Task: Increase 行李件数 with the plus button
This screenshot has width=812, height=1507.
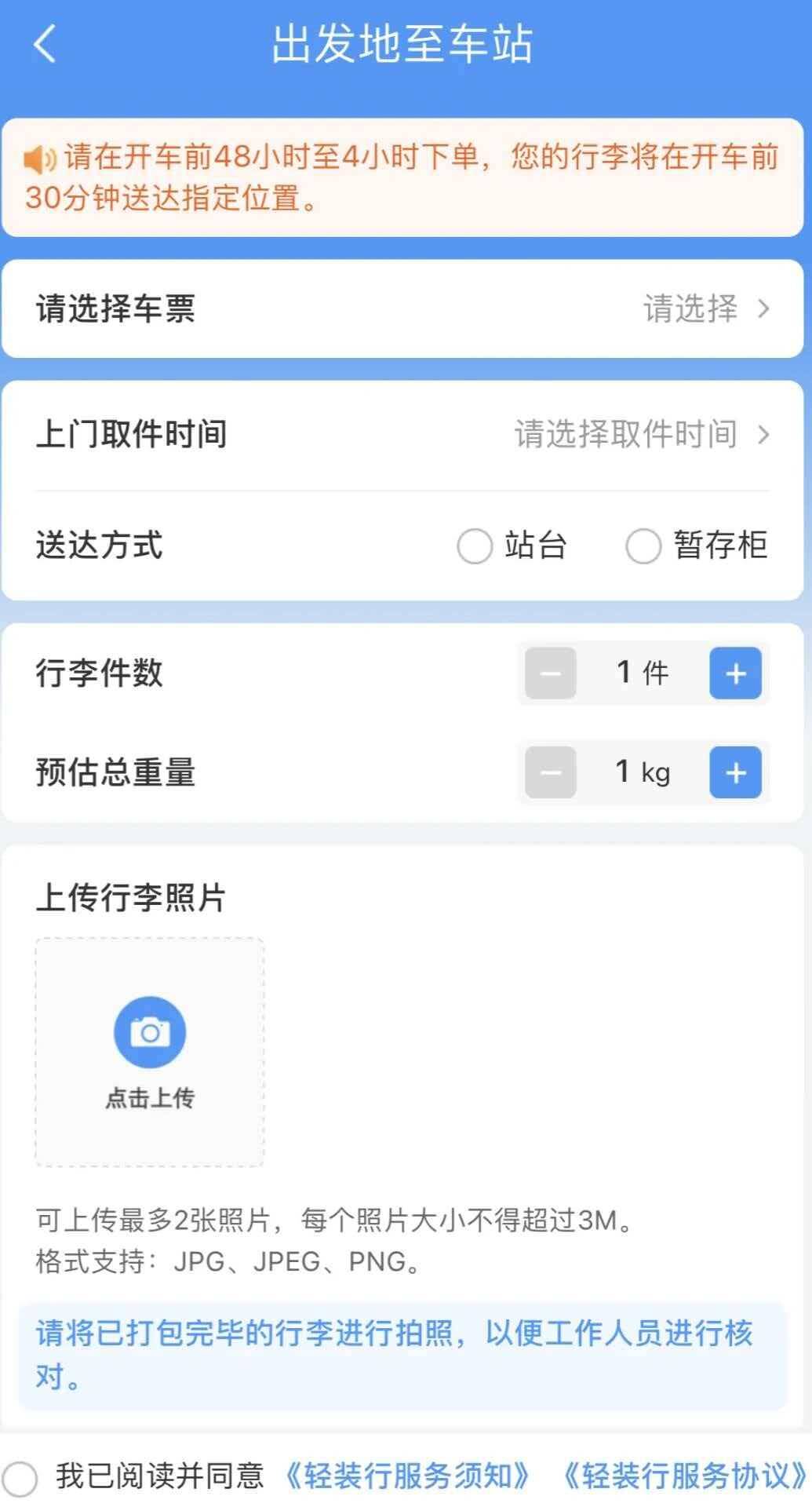Action: pos(735,673)
